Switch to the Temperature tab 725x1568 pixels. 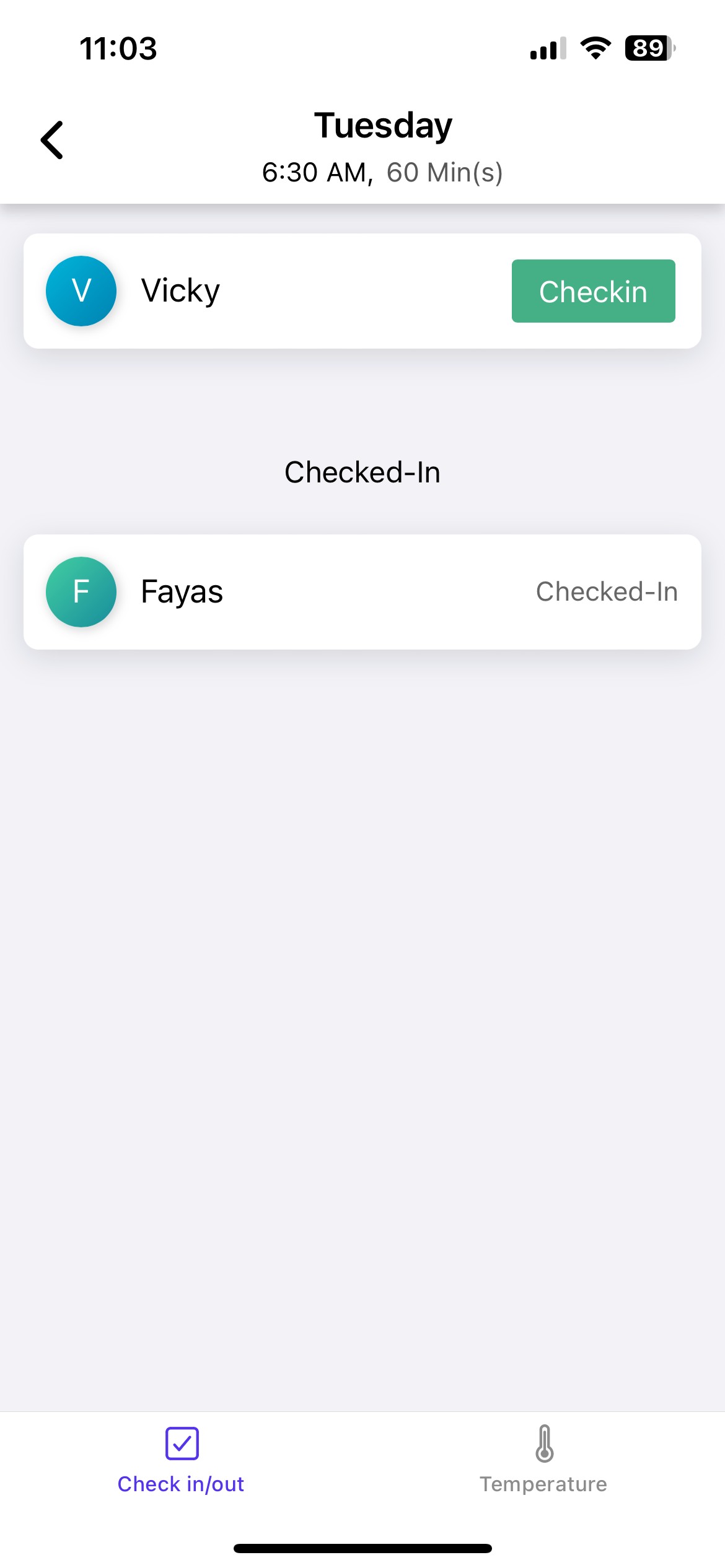(x=543, y=1458)
